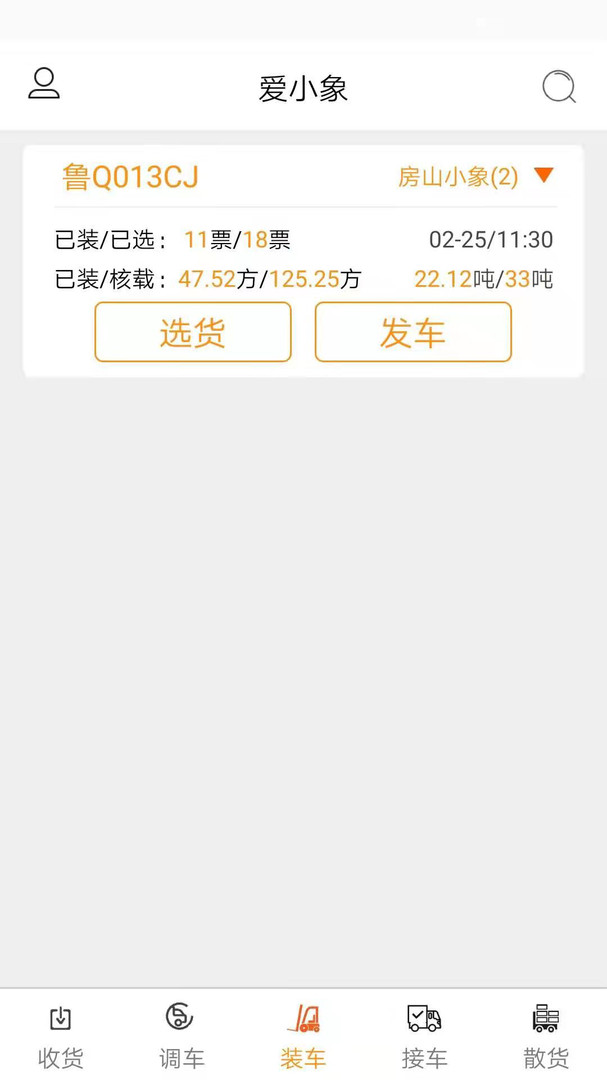Tap the 选货 button
Viewport: 607px width, 1080px height.
193,332
